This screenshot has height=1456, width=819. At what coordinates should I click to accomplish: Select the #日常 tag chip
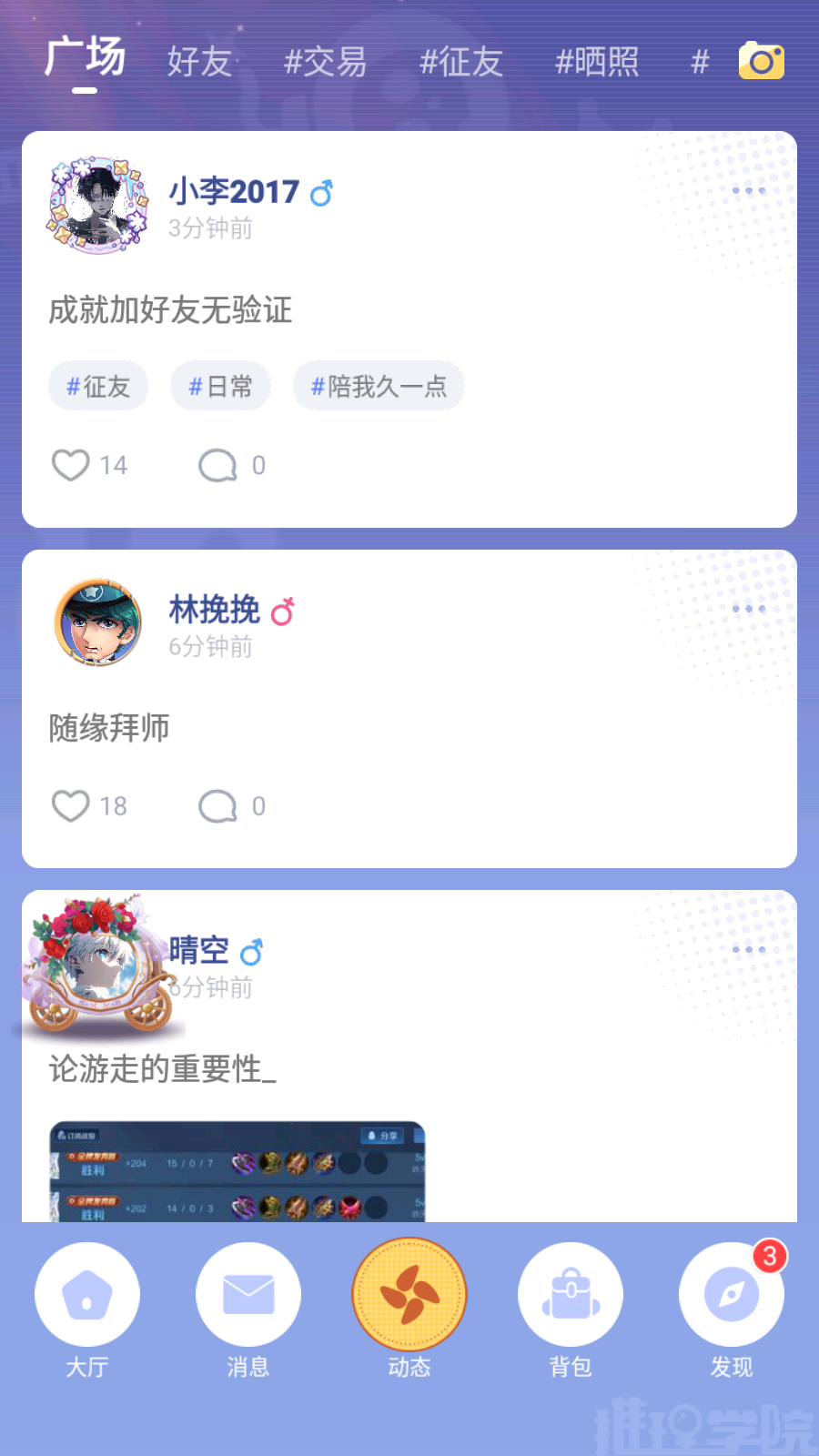(220, 387)
